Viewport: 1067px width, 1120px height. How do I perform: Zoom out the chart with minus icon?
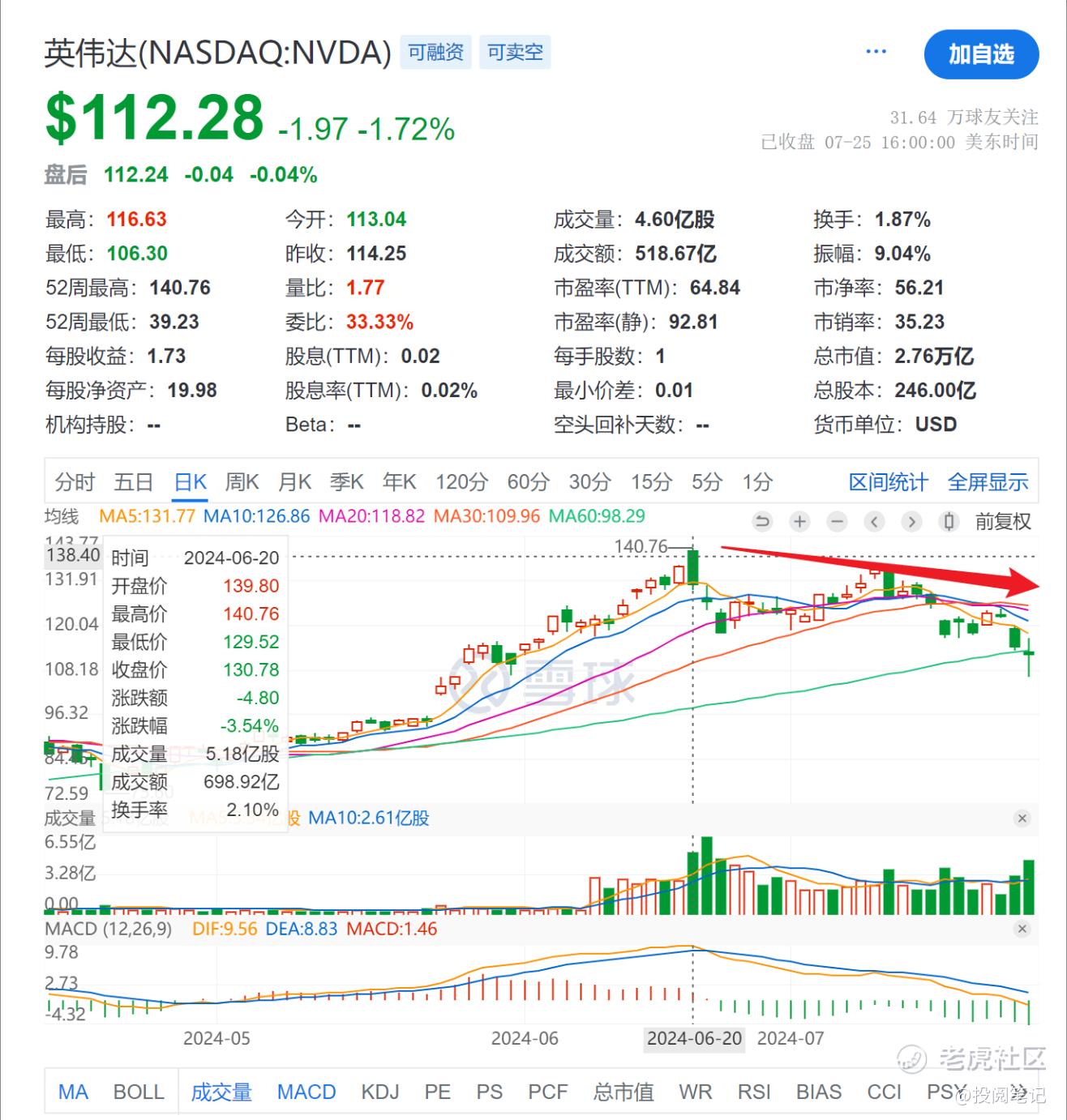pyautogui.click(x=838, y=521)
